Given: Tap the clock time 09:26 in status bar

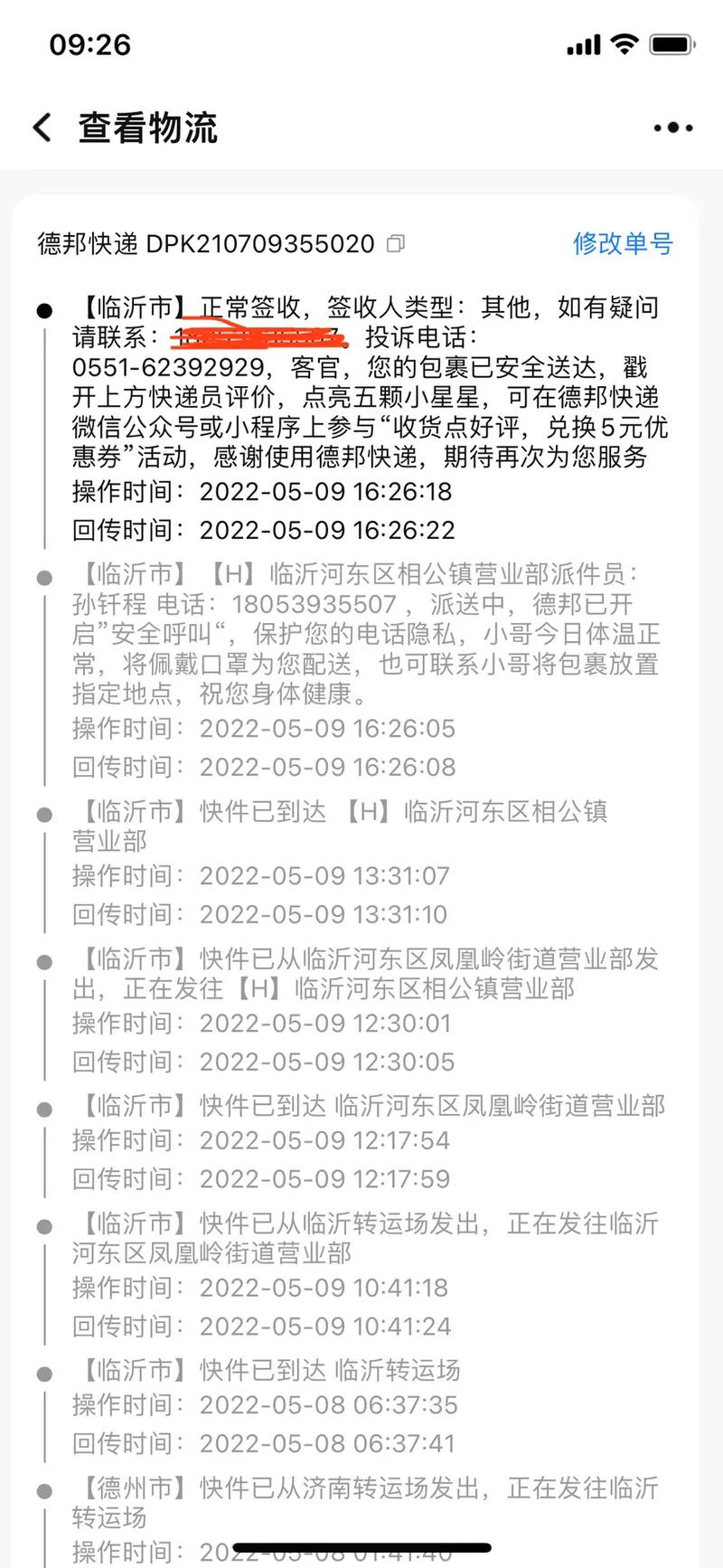Looking at the screenshot, I should 90,43.
